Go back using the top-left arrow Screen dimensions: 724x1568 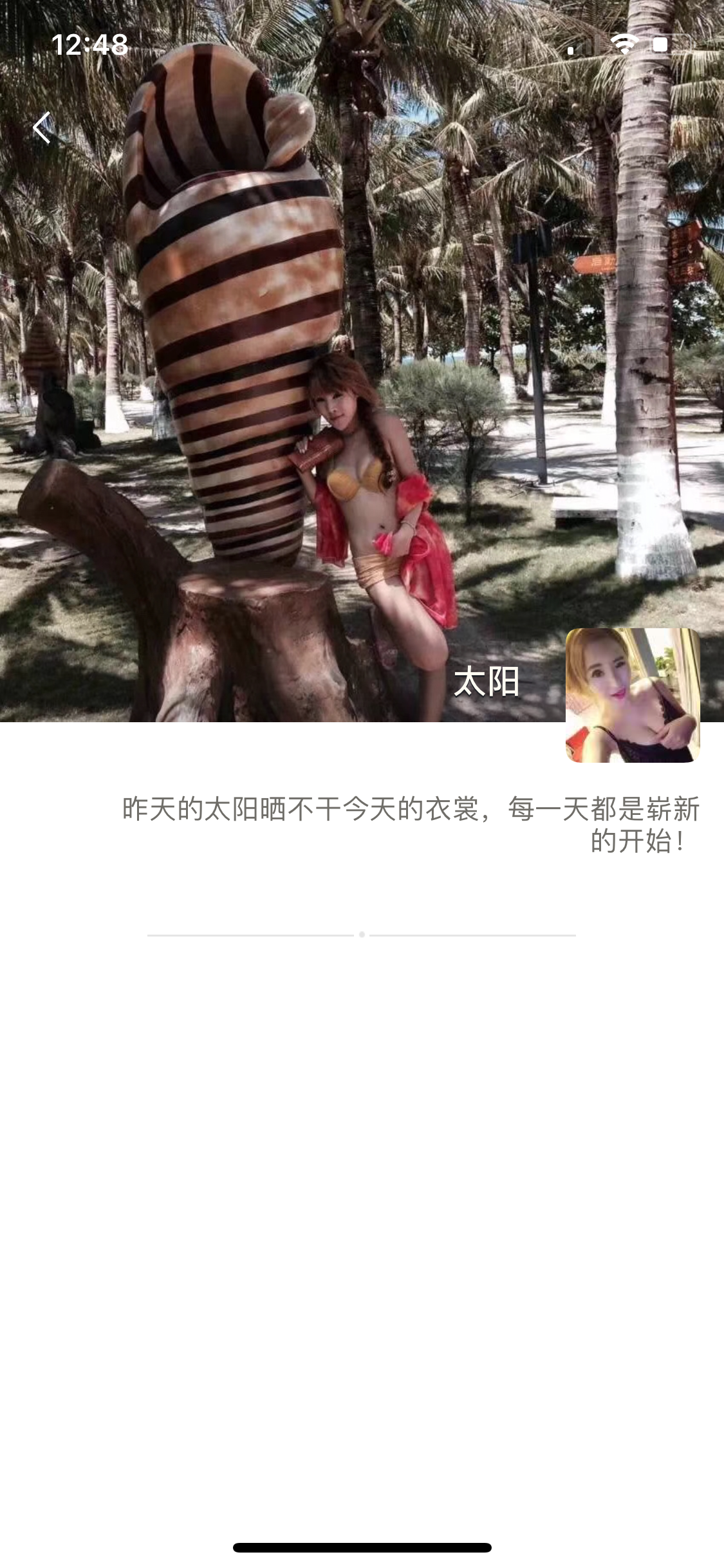[x=42, y=127]
